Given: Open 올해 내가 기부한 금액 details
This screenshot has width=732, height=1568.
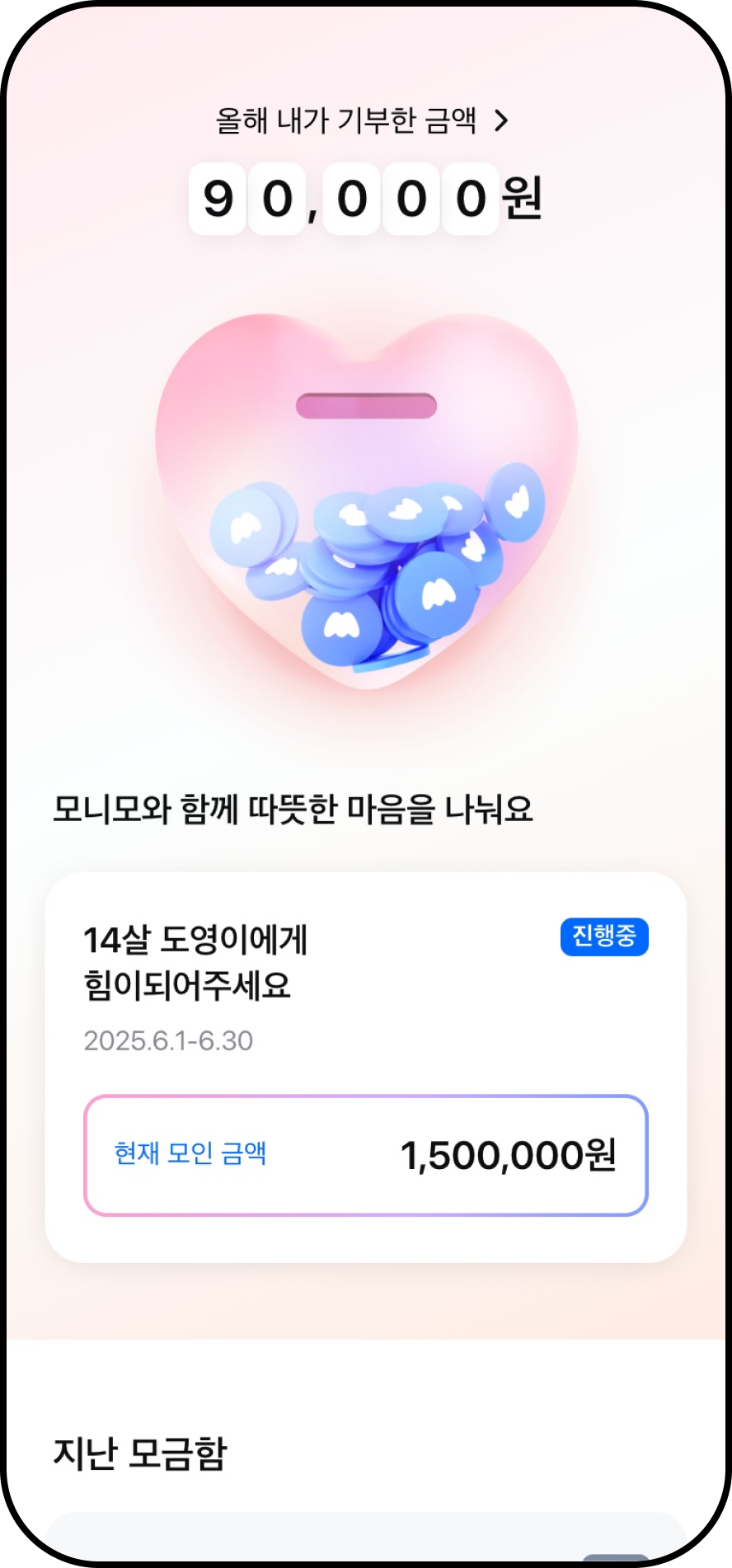Looking at the screenshot, I should [363, 121].
